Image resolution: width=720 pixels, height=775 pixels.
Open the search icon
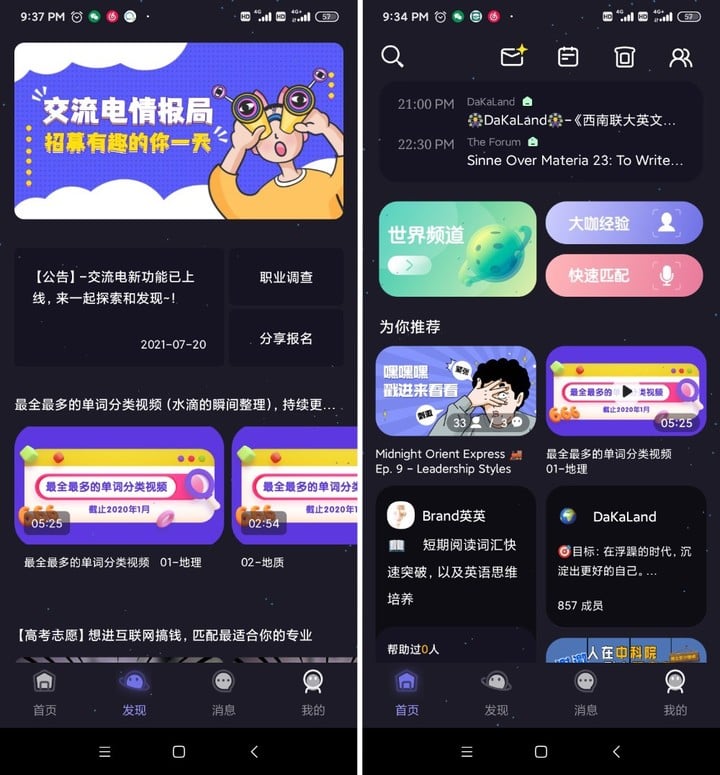pos(392,57)
